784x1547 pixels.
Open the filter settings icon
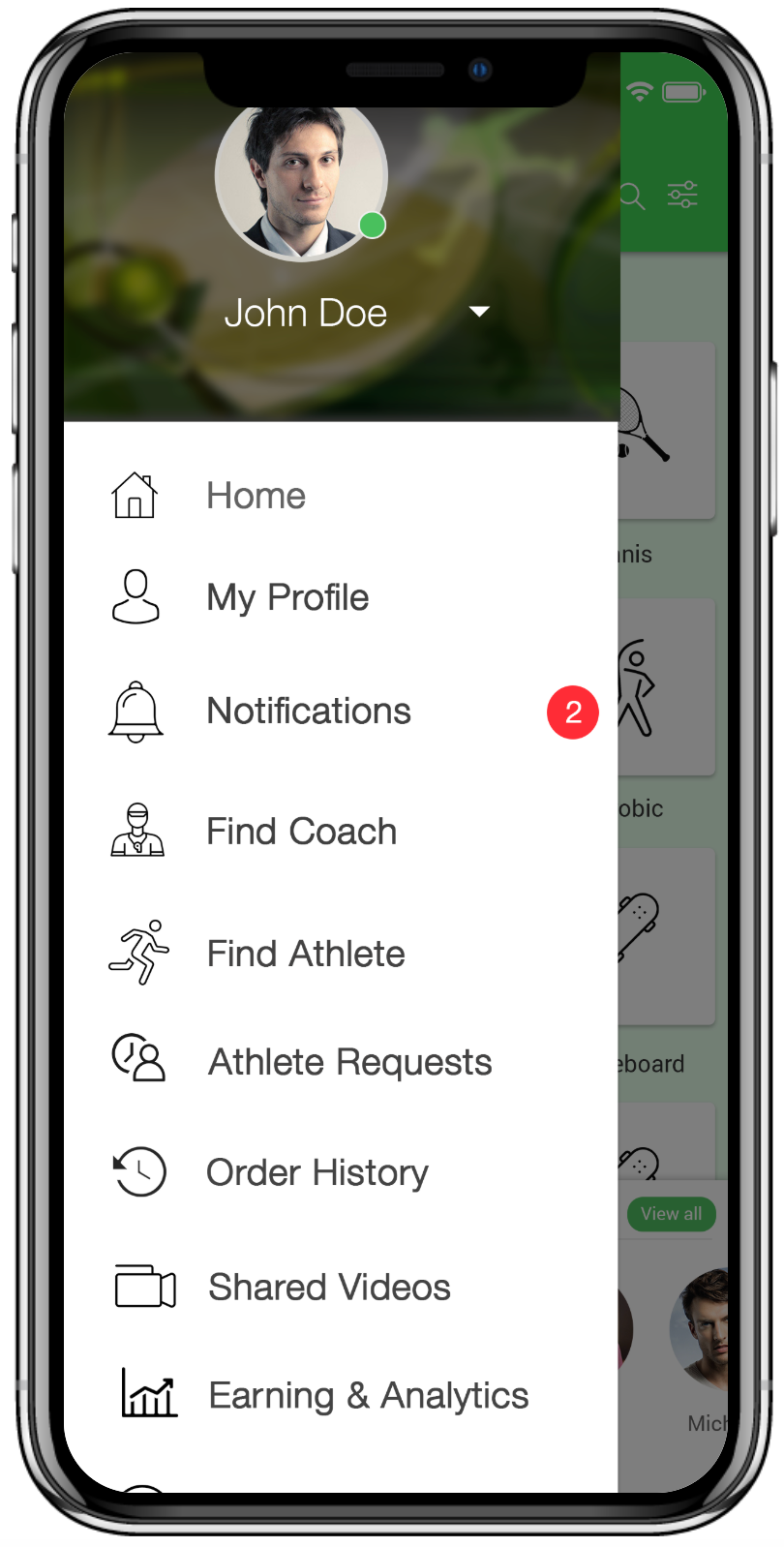tap(682, 196)
